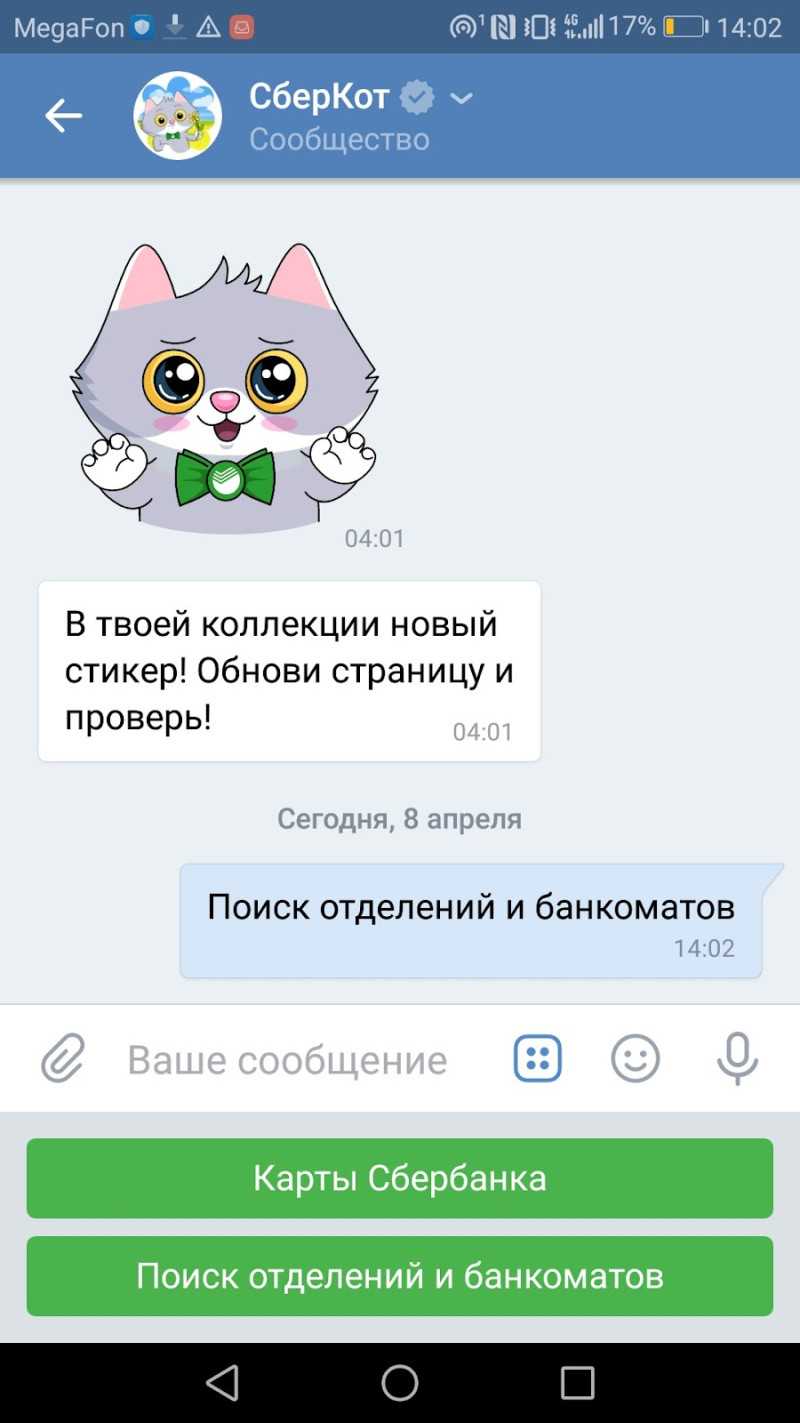
Task: Open the СберКот community avatar
Action: [x=178, y=116]
